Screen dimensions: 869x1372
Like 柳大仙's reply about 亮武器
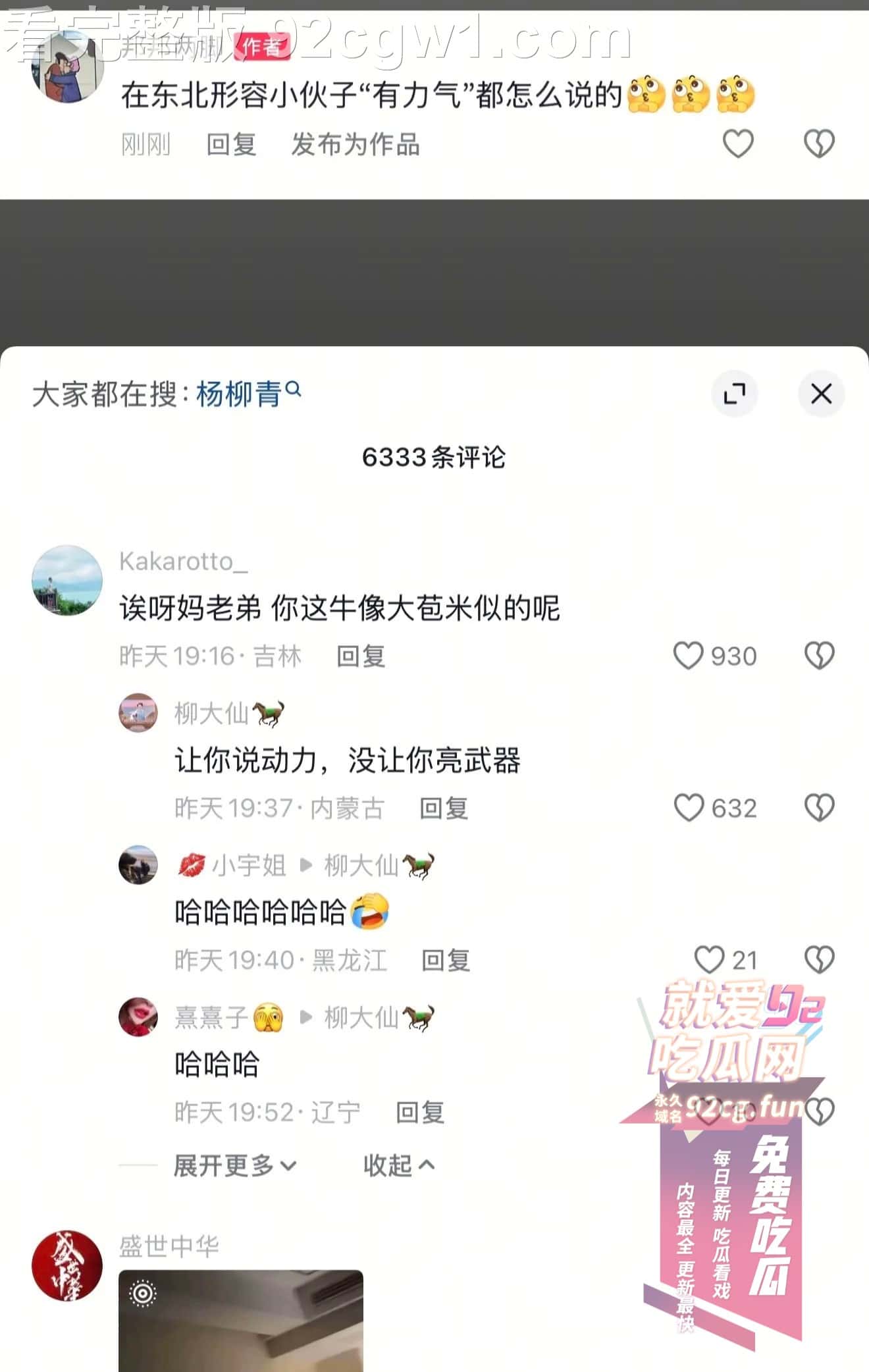pyautogui.click(x=689, y=808)
